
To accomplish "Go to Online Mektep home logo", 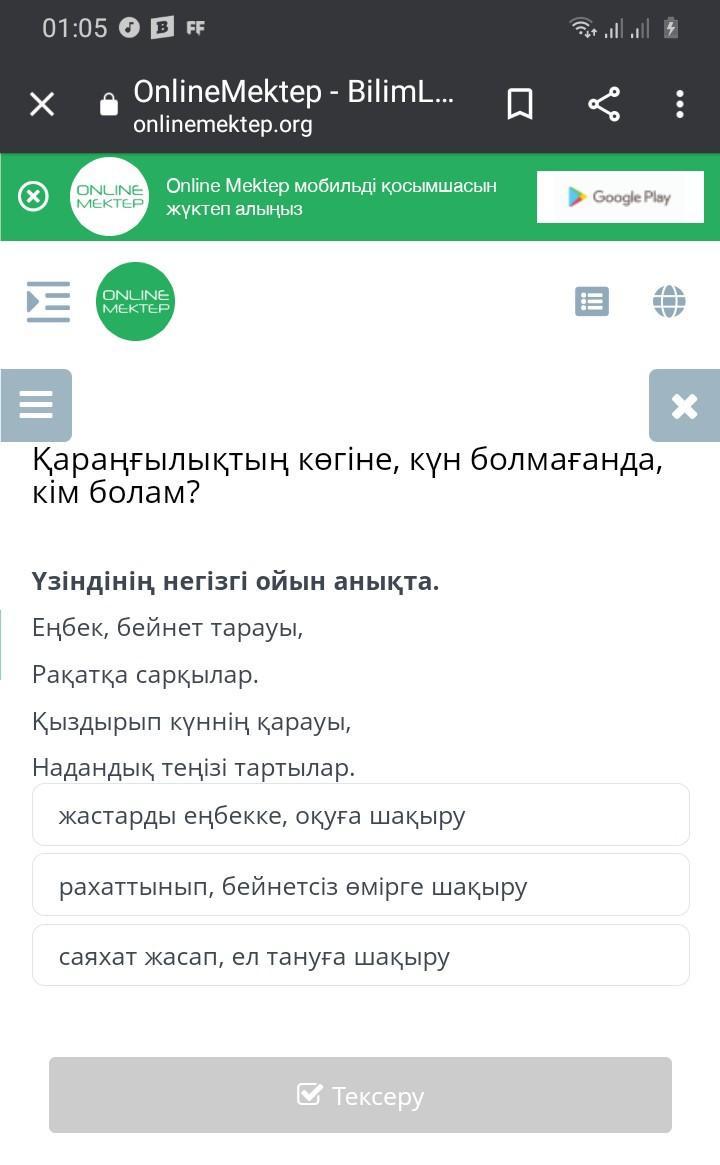I will click(x=135, y=302).
